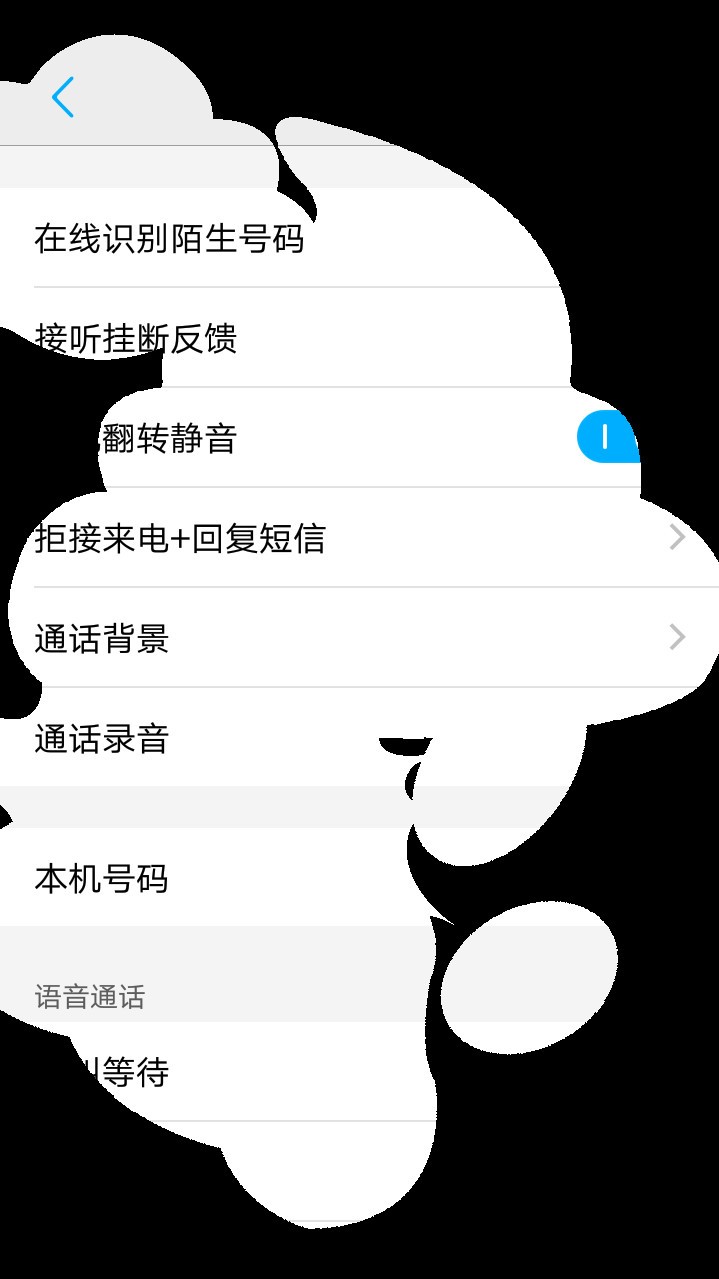Viewport: 719px width, 1279px height.
Task: Open 本机号码 setting
Action: click(x=102, y=879)
